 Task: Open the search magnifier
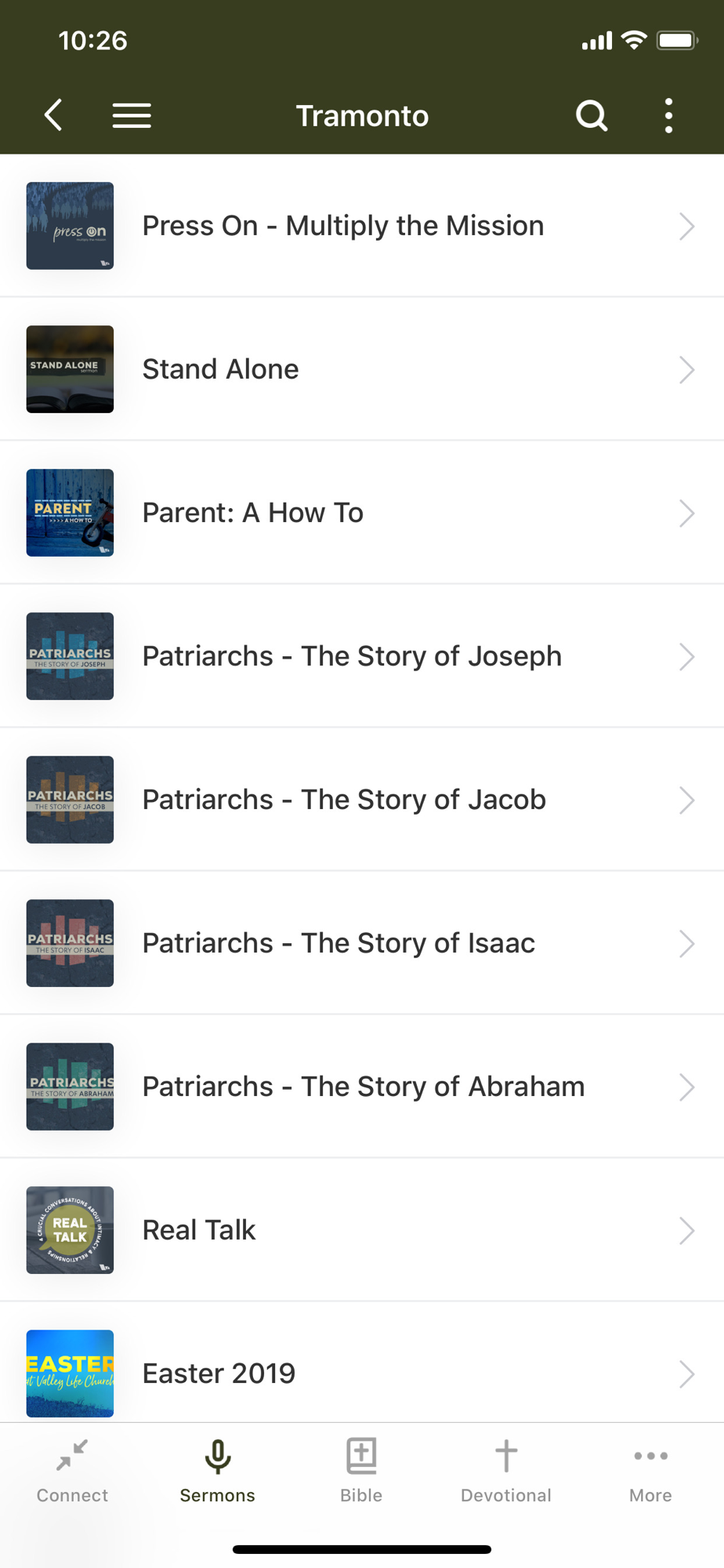coord(592,115)
